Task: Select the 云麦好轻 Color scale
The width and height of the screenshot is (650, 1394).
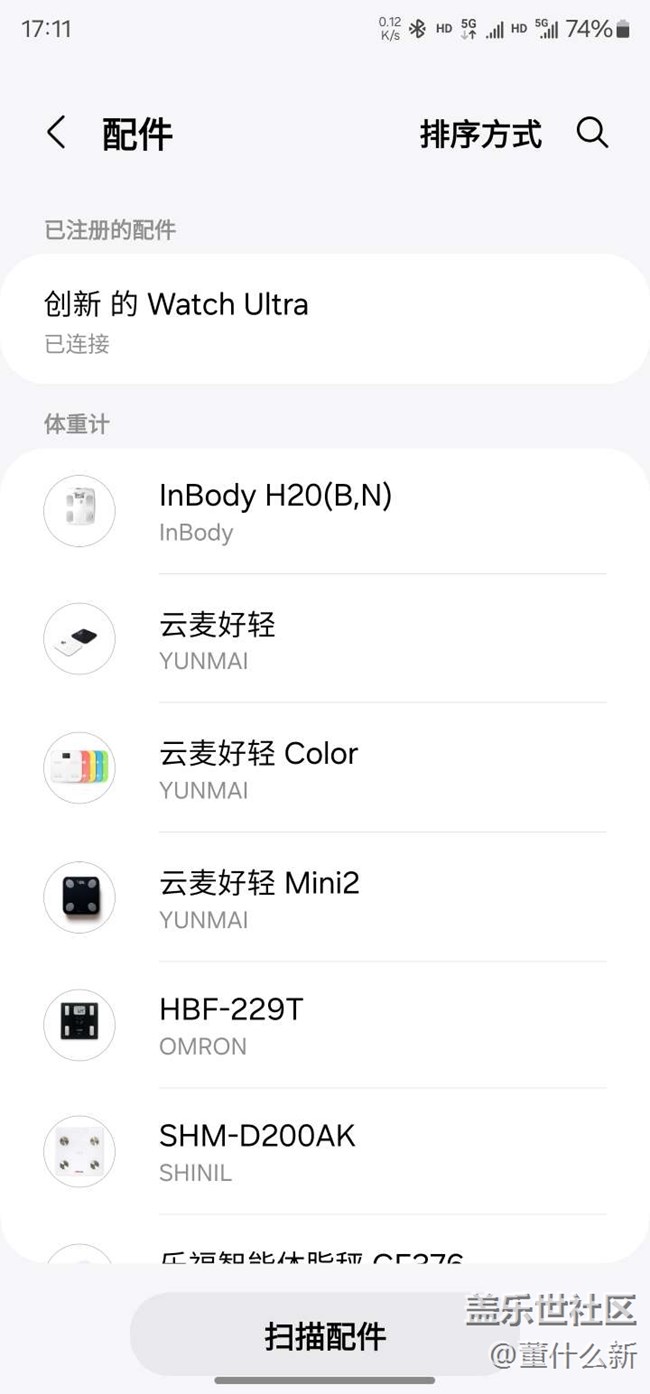Action: point(325,769)
